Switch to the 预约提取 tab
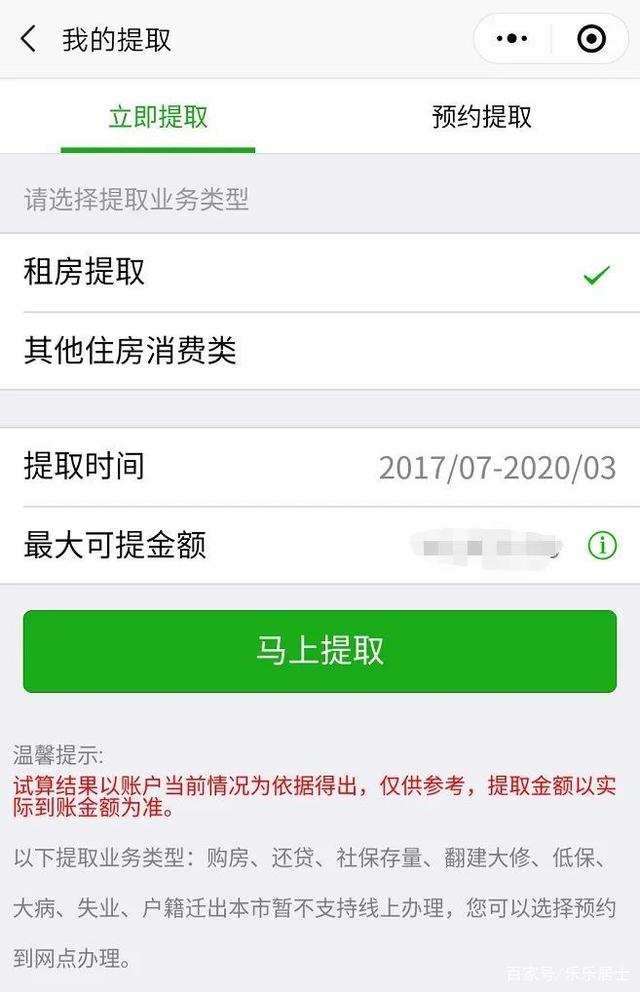Viewport: 640px width, 992px height. (481, 117)
